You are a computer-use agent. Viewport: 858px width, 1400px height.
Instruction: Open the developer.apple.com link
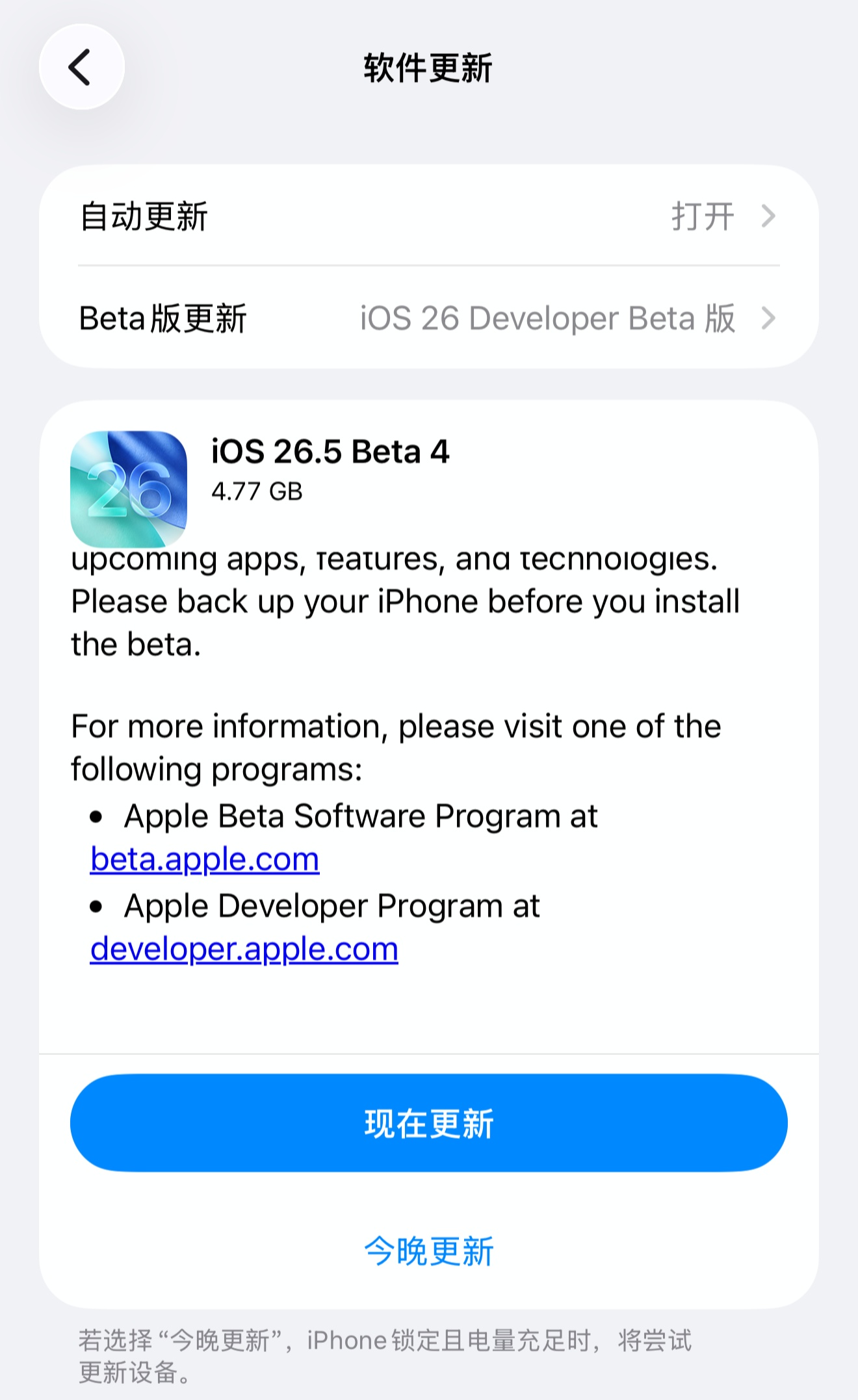[244, 949]
